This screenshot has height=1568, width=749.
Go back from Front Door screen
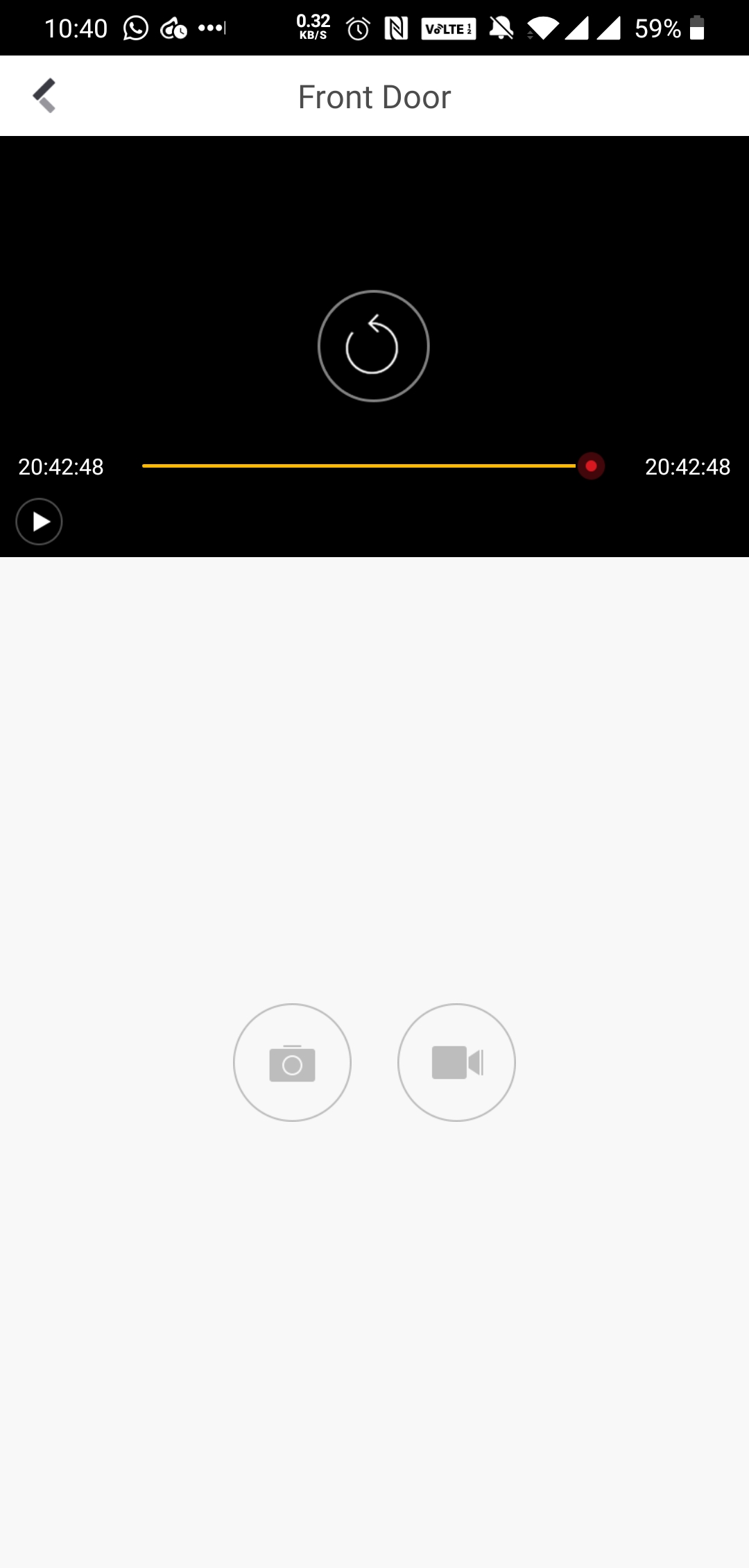click(x=44, y=96)
